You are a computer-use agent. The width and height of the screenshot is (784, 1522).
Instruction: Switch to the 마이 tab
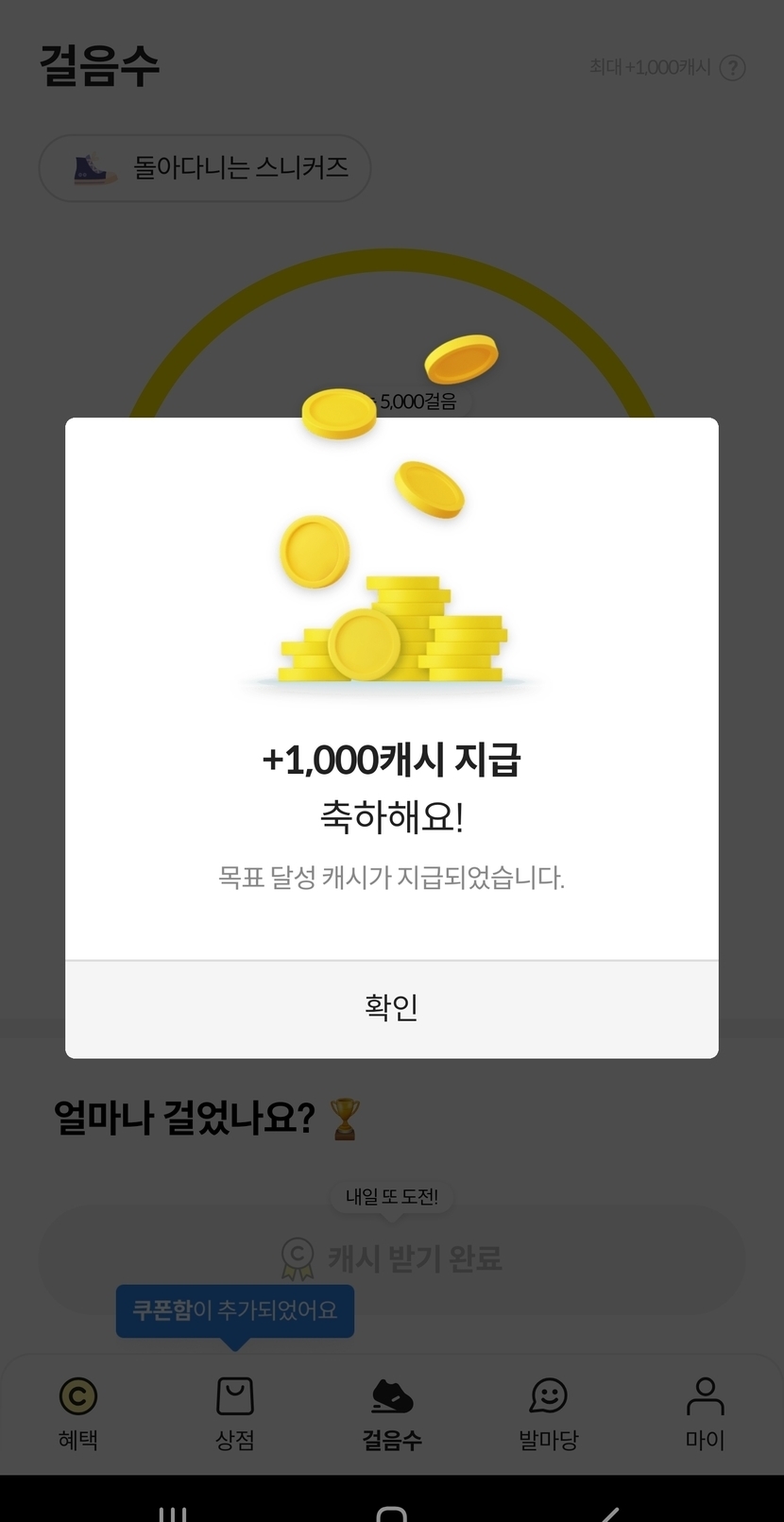pyautogui.click(x=705, y=1412)
